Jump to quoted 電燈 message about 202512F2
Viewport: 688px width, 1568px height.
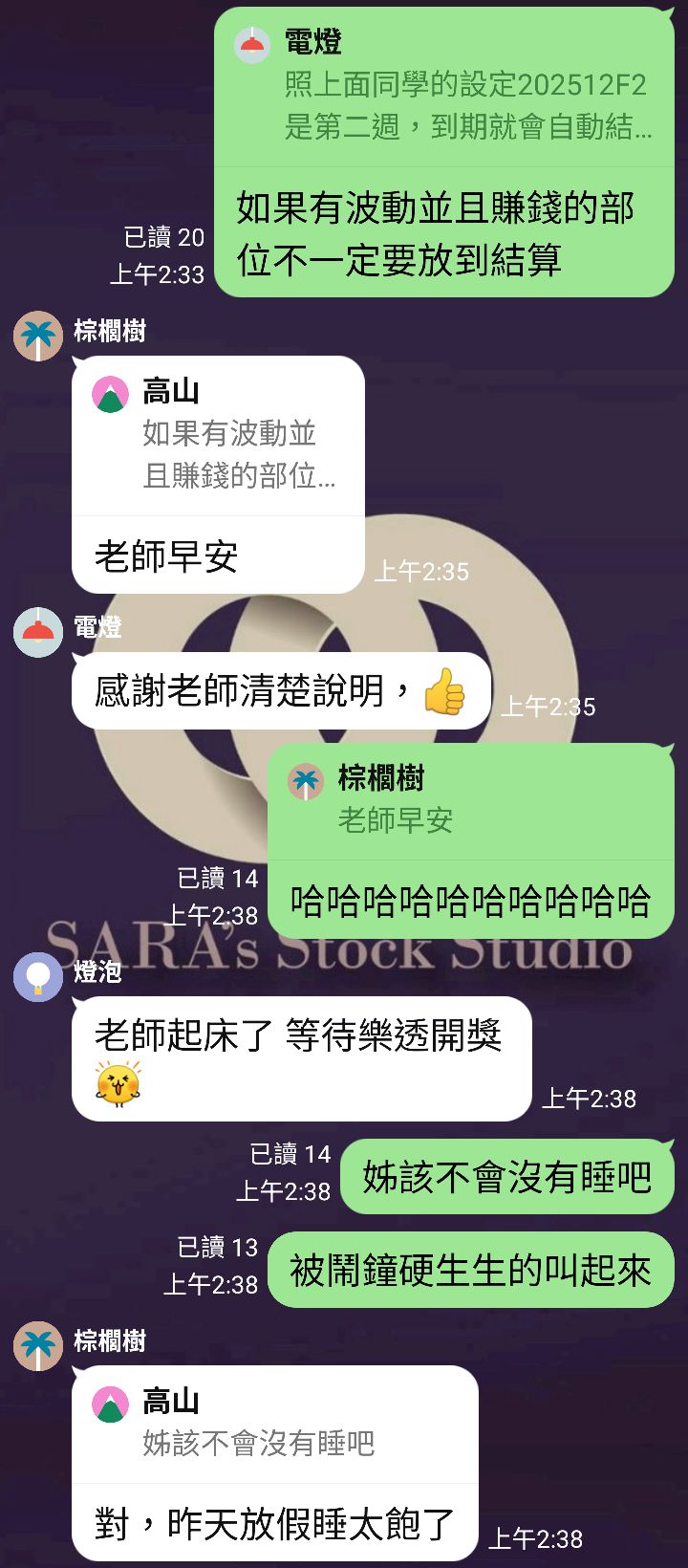pyautogui.click(x=444, y=88)
